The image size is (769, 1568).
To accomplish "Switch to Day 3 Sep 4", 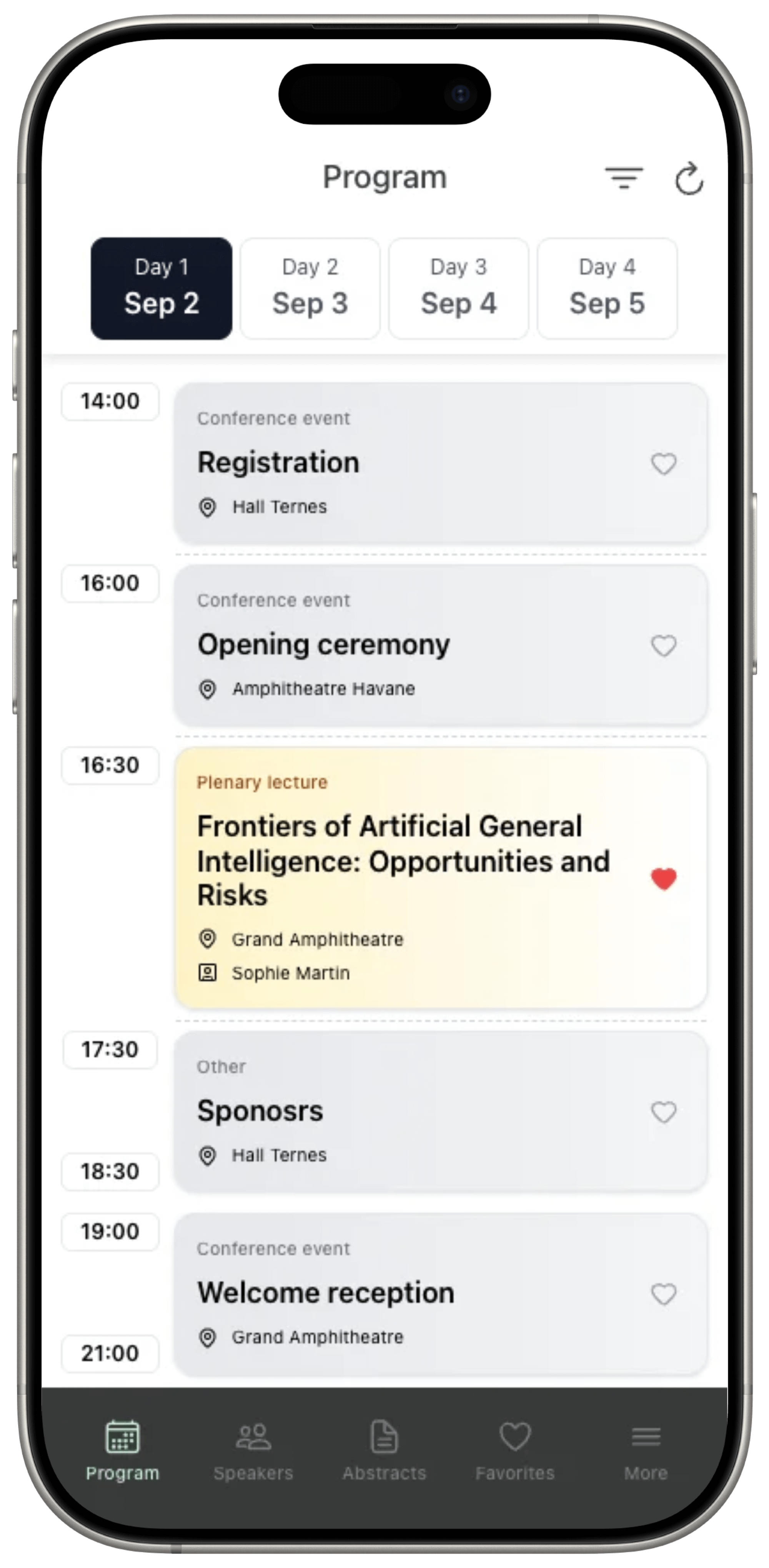I will pyautogui.click(x=458, y=288).
